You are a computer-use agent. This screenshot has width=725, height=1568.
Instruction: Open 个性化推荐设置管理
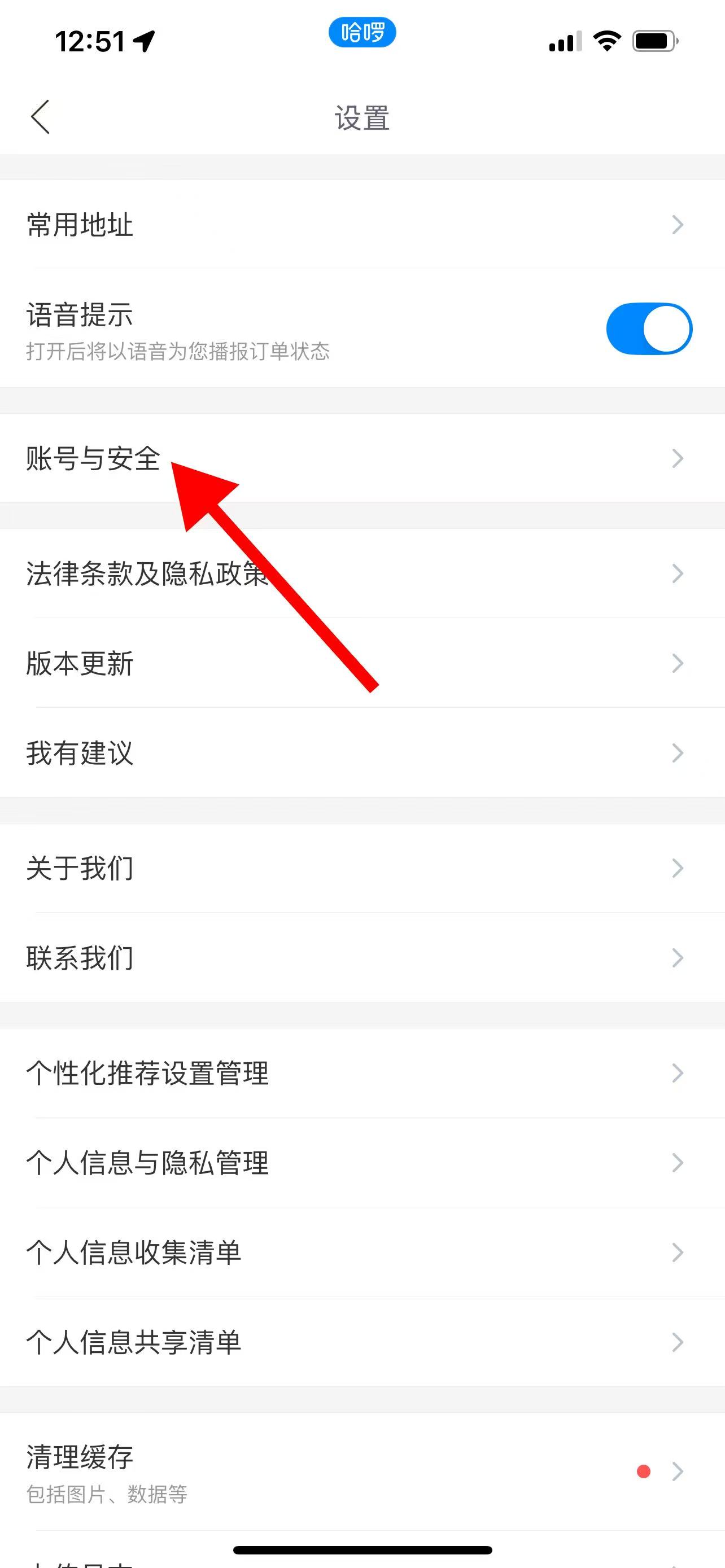click(x=362, y=1072)
